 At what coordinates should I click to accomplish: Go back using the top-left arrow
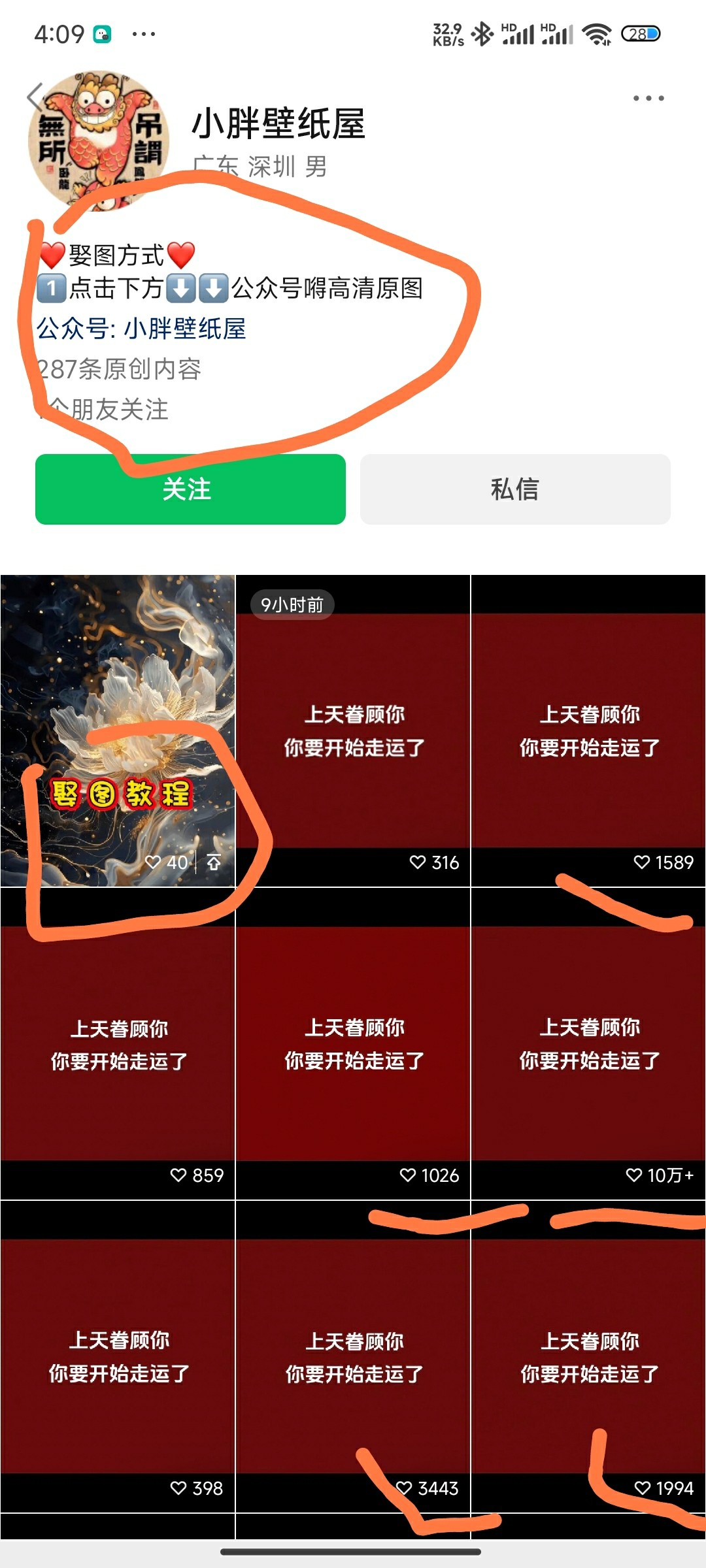pos(35,98)
